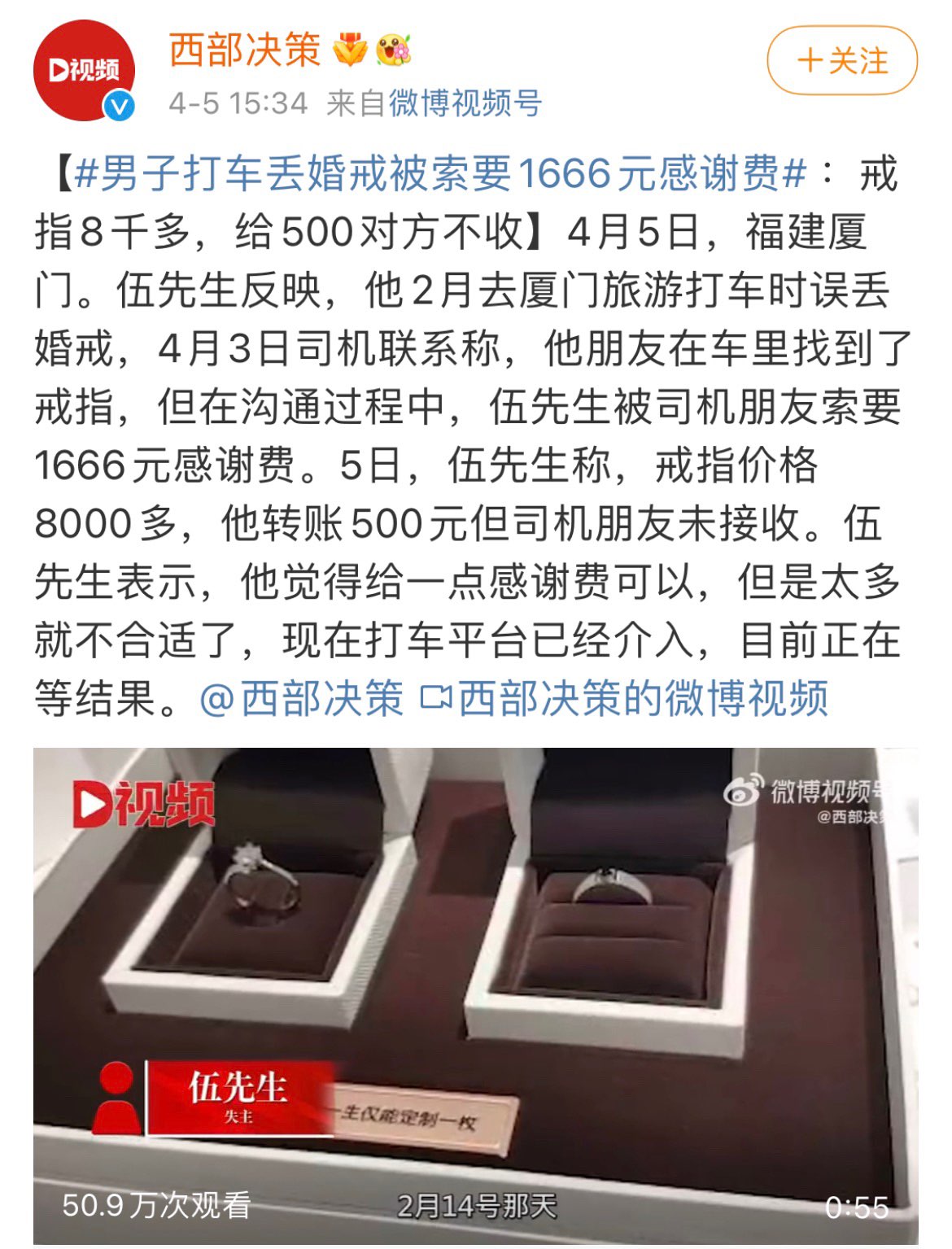Follow 西部决策 with the 关注 button
Image resolution: width=952 pixels, height=1249 pixels.
[x=841, y=61]
